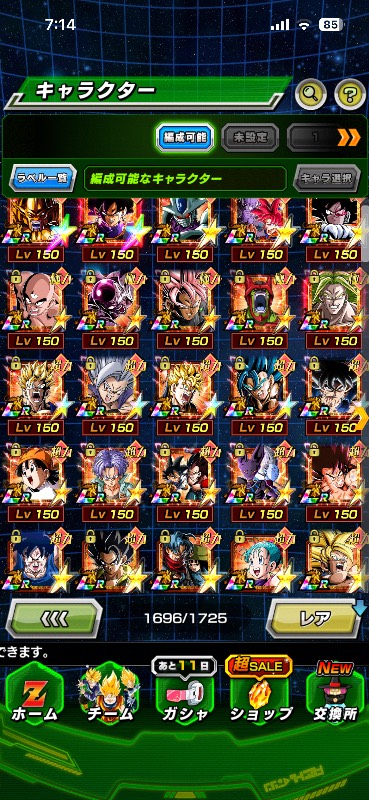Open the 交換所 tab
Image resolution: width=369 pixels, height=800 pixels.
pos(335,694)
